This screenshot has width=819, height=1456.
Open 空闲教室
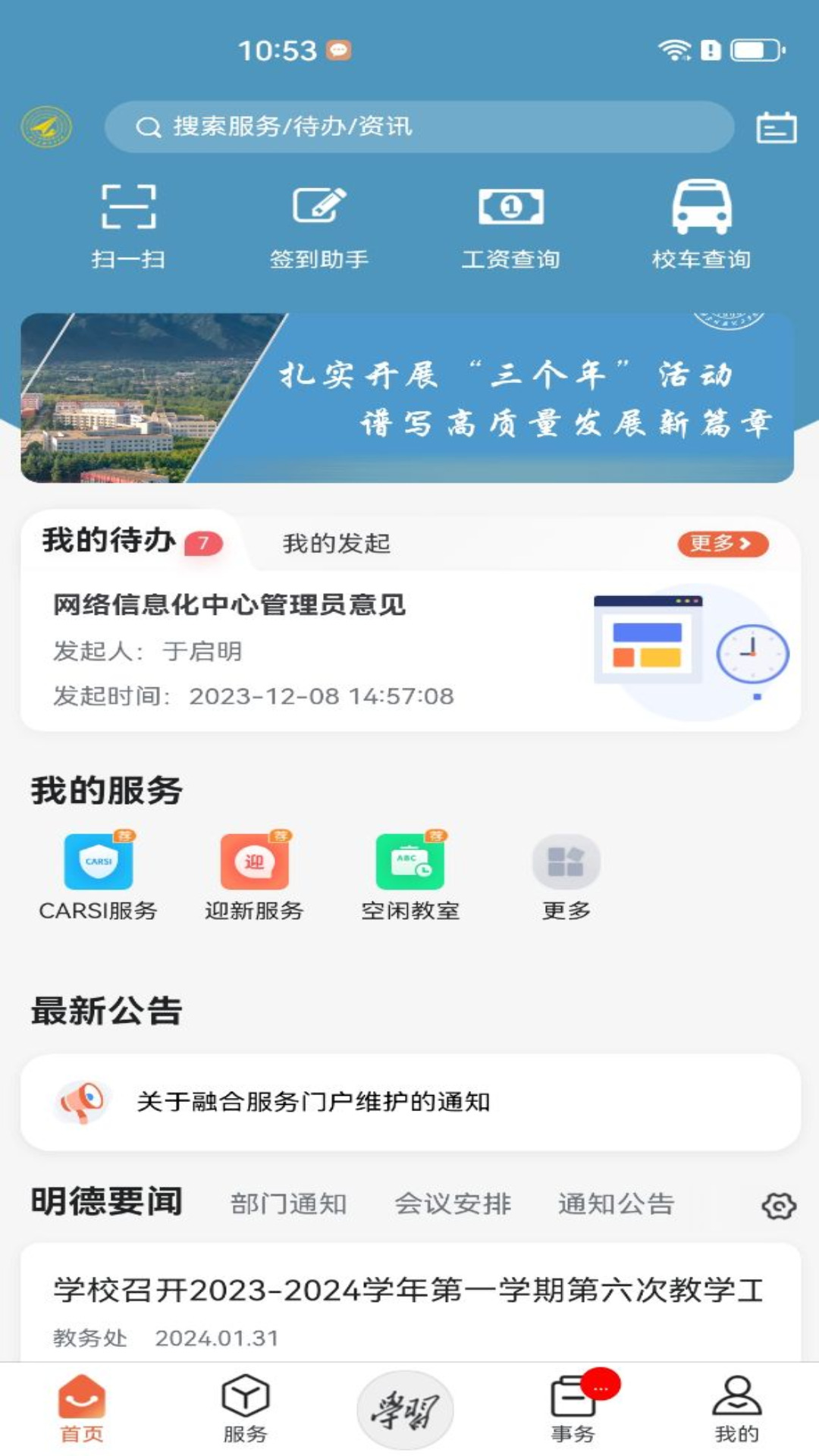pyautogui.click(x=410, y=875)
